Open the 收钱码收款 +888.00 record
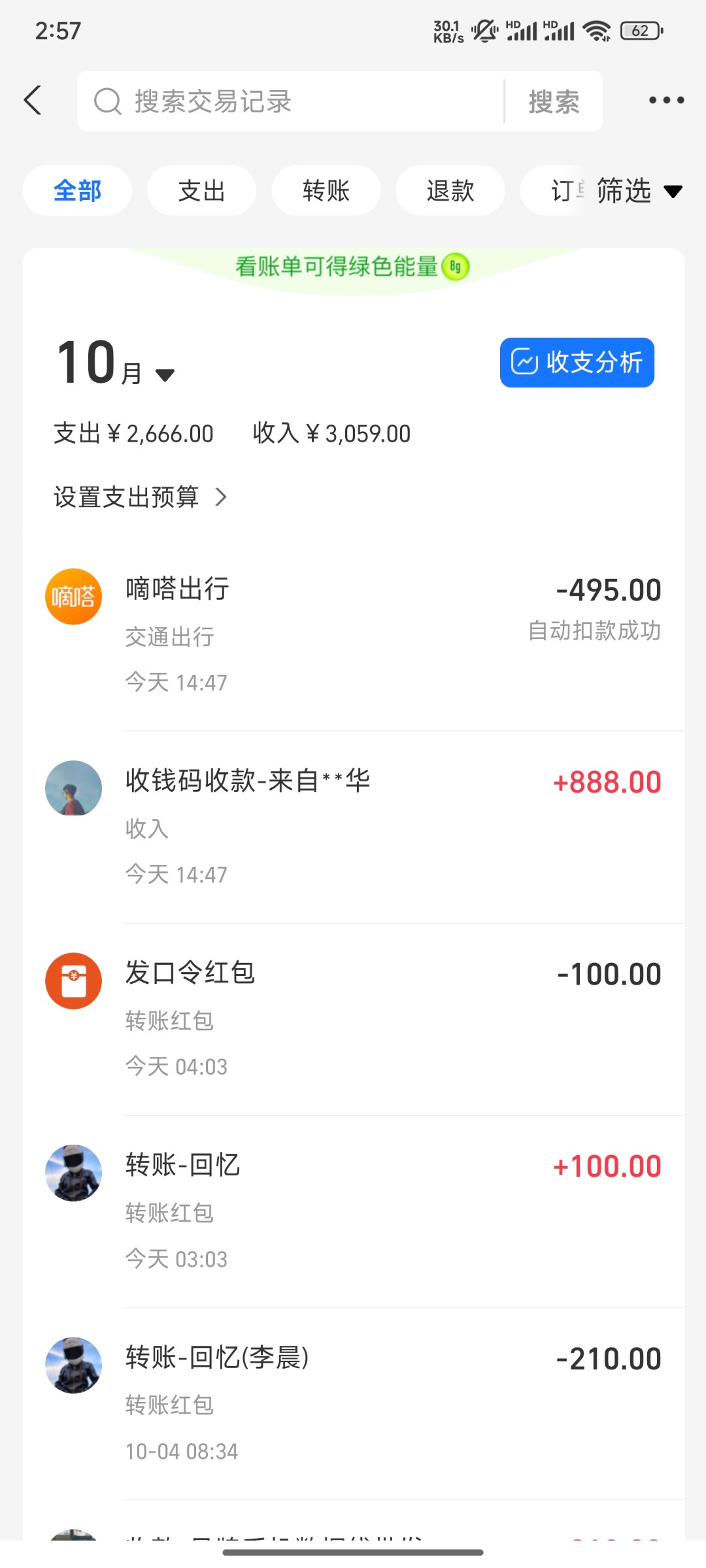Viewport: 706px width, 1568px height. pos(354,827)
